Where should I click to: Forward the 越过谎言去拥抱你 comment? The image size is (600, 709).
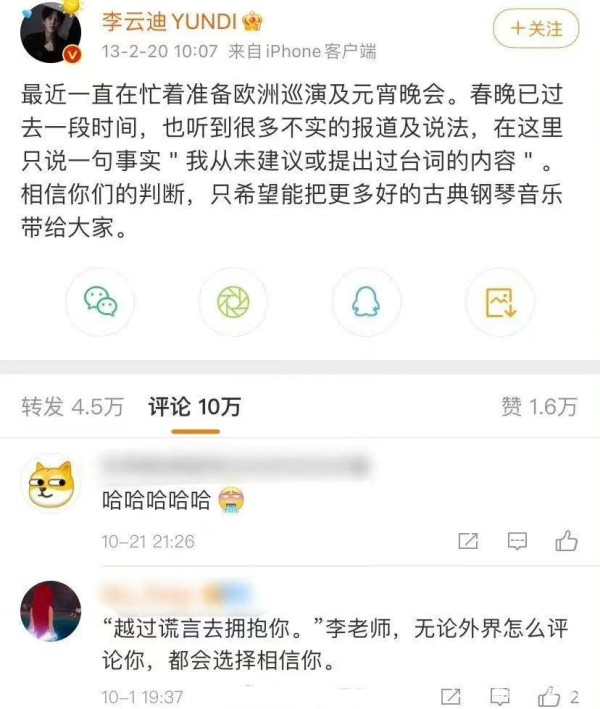[x=452, y=696]
